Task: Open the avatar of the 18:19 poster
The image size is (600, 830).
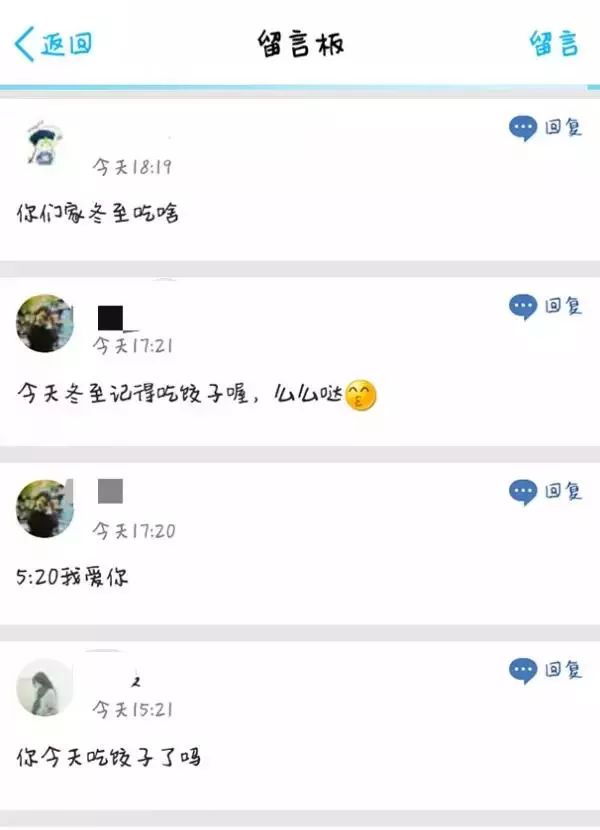Action: (44, 146)
